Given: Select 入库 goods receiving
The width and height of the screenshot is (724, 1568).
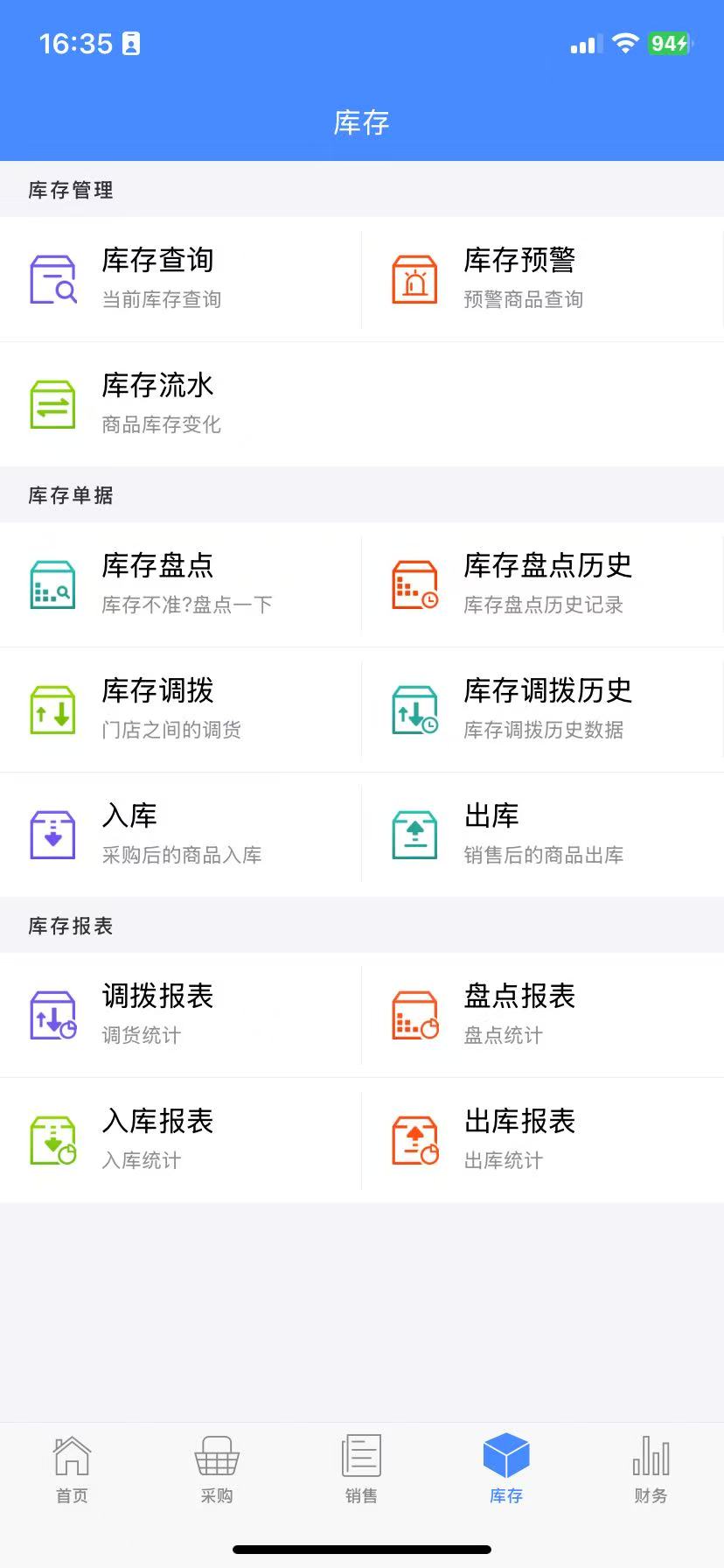Looking at the screenshot, I should 181,835.
